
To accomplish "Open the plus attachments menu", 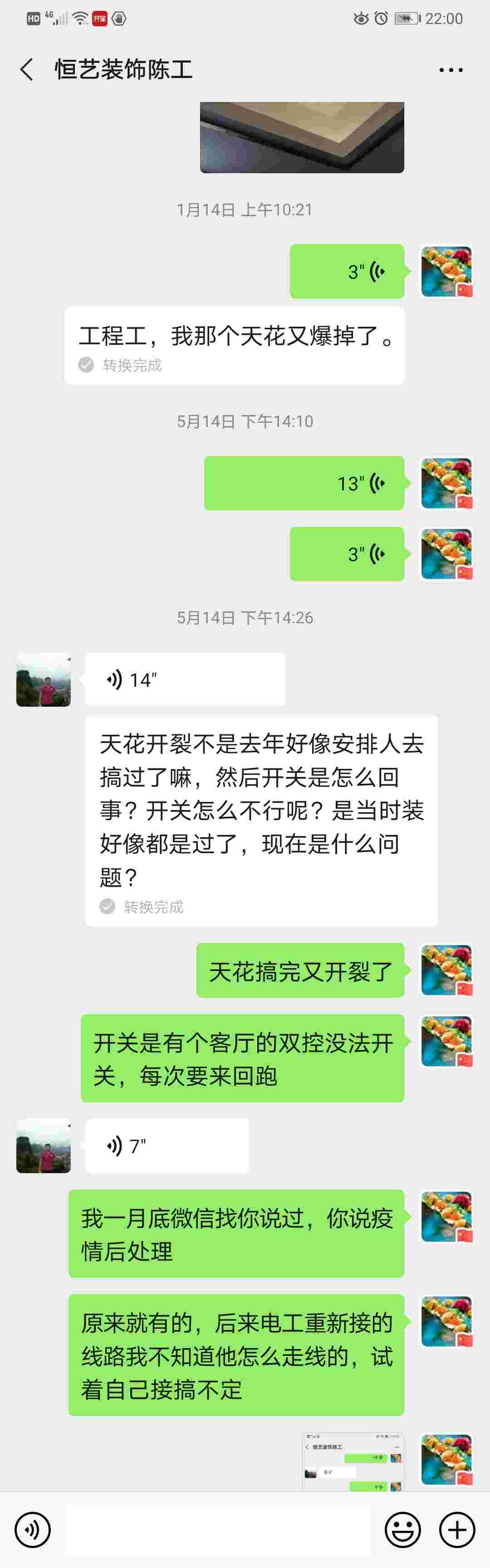I will click(x=457, y=1529).
